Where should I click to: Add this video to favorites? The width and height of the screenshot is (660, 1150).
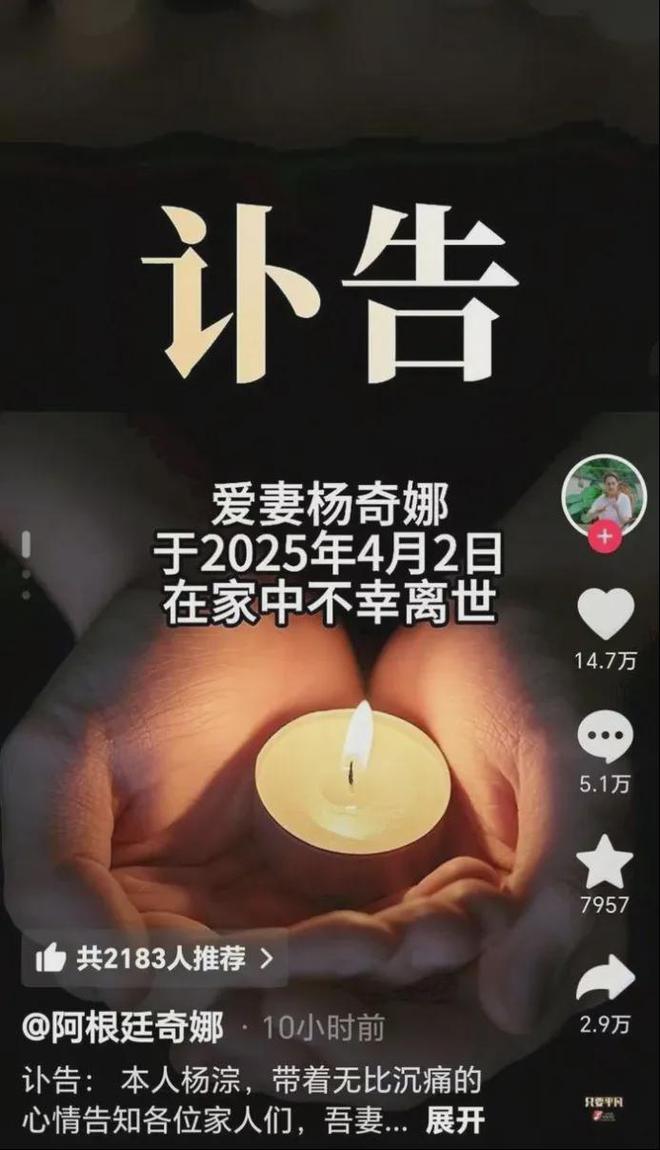point(606,862)
